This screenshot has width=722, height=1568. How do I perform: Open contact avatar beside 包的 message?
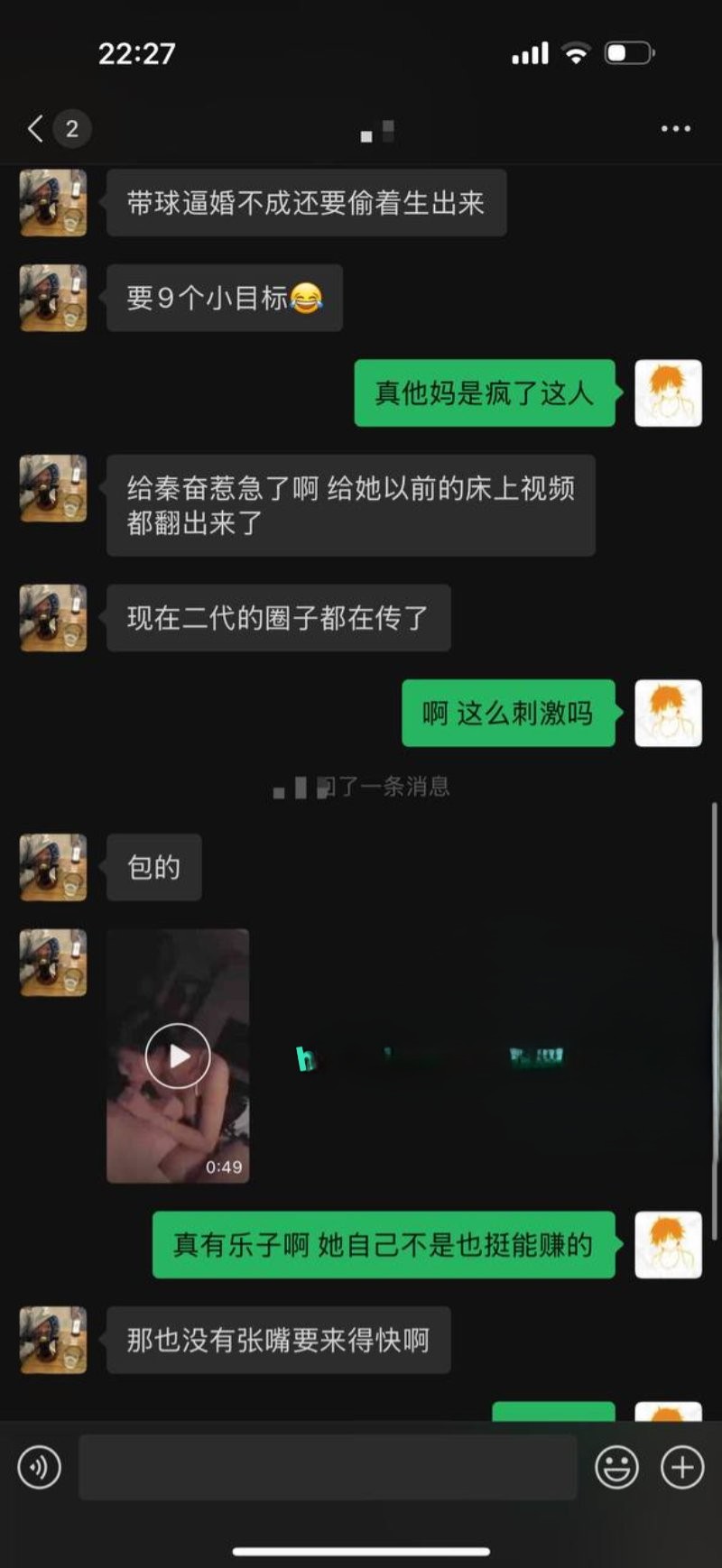tap(53, 867)
